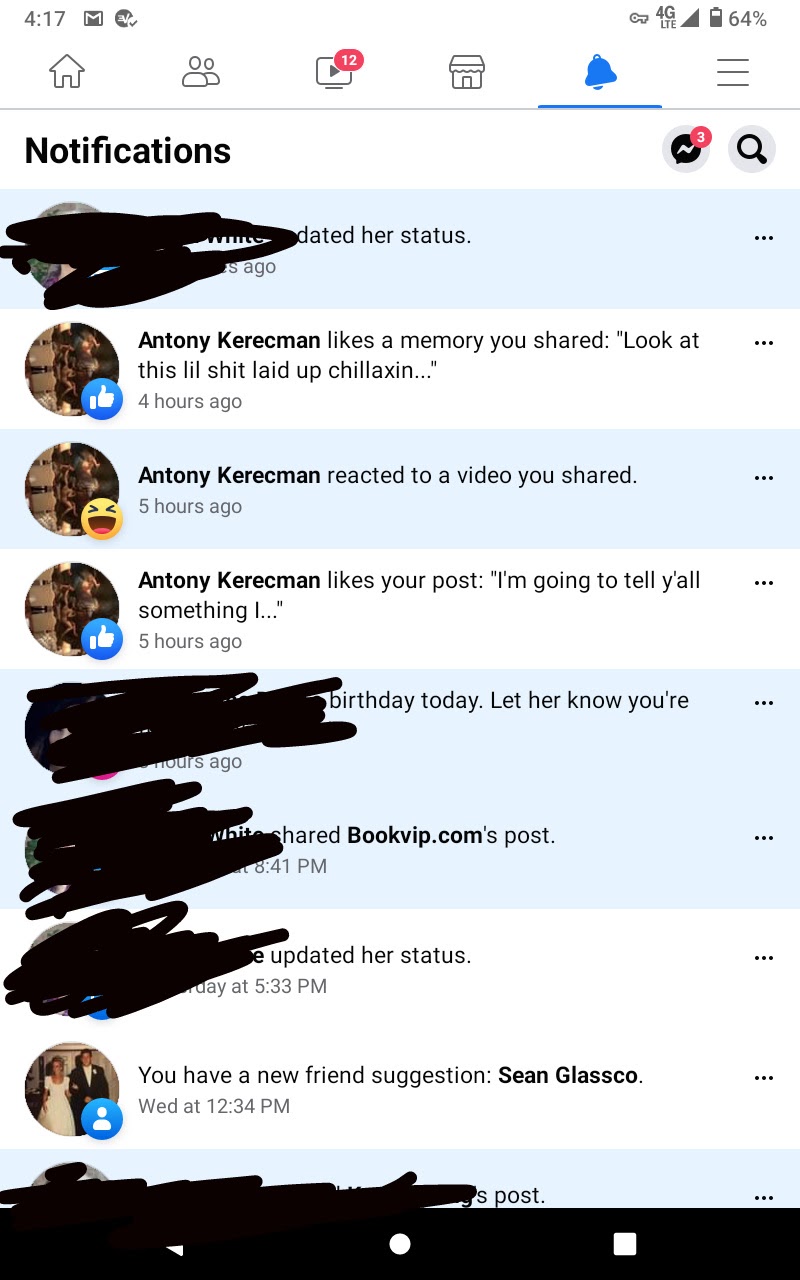Tap the system home button

click(x=400, y=1243)
